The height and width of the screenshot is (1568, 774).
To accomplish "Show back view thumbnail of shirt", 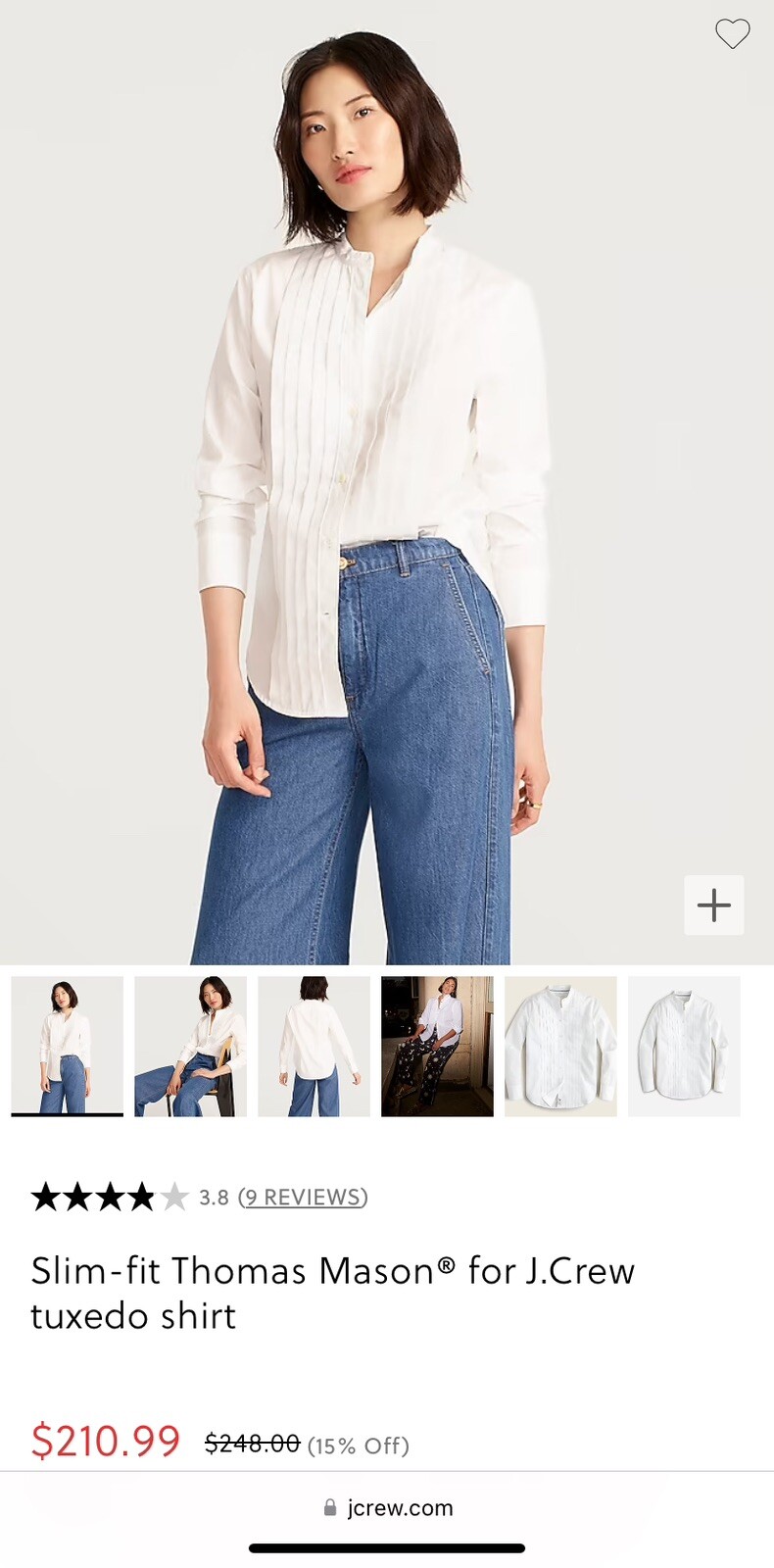I will 314,1046.
